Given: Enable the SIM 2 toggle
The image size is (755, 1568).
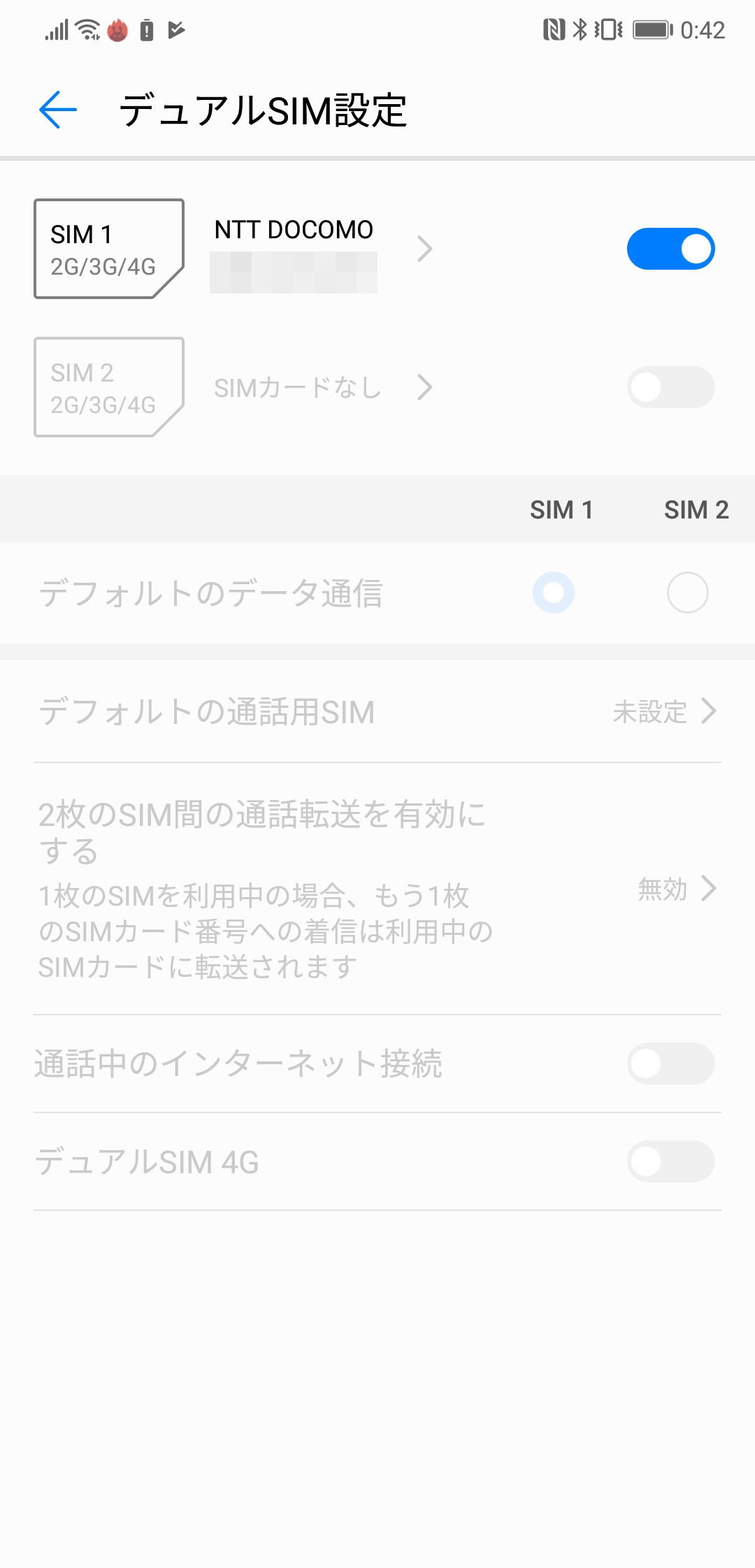Looking at the screenshot, I should click(x=670, y=387).
